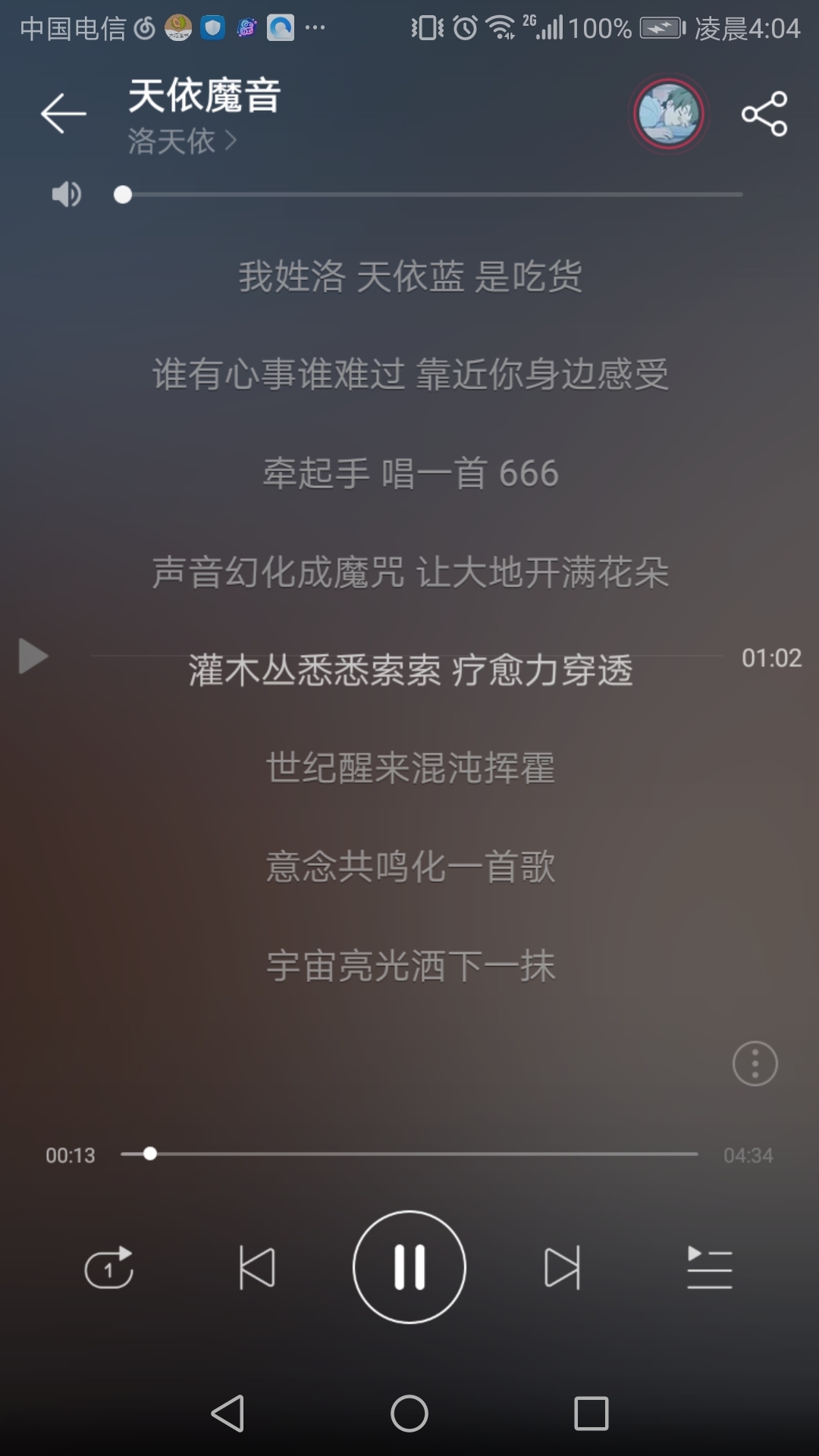The height and width of the screenshot is (1456, 819).
Task: Open the current playlist queue
Action: (x=709, y=1267)
